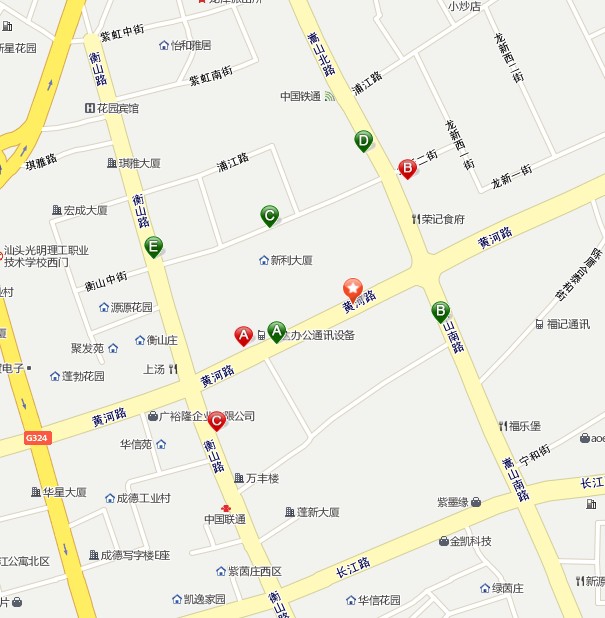Select the green D map marker
This screenshot has width=605, height=618.
point(363,141)
